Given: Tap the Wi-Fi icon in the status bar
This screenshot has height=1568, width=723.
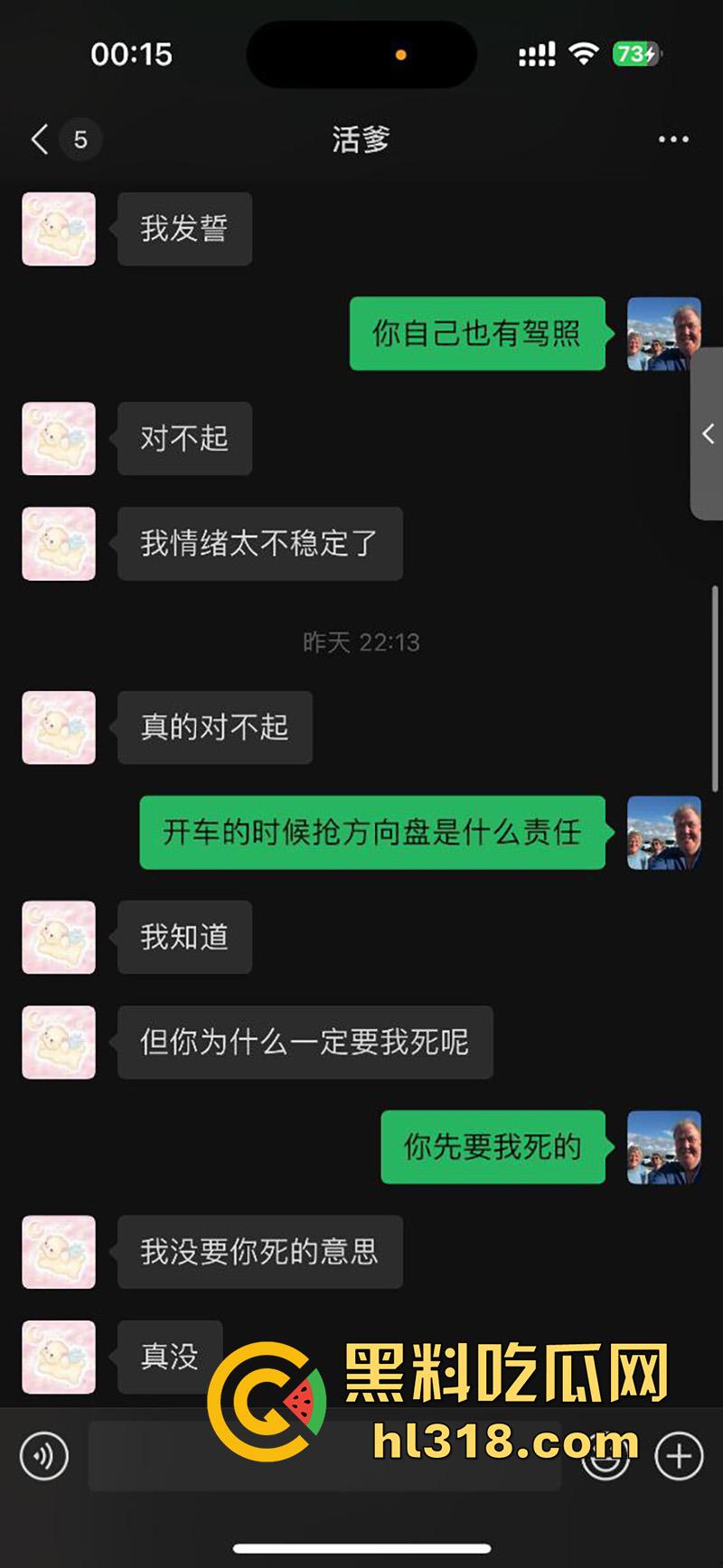Looking at the screenshot, I should pyautogui.click(x=584, y=53).
